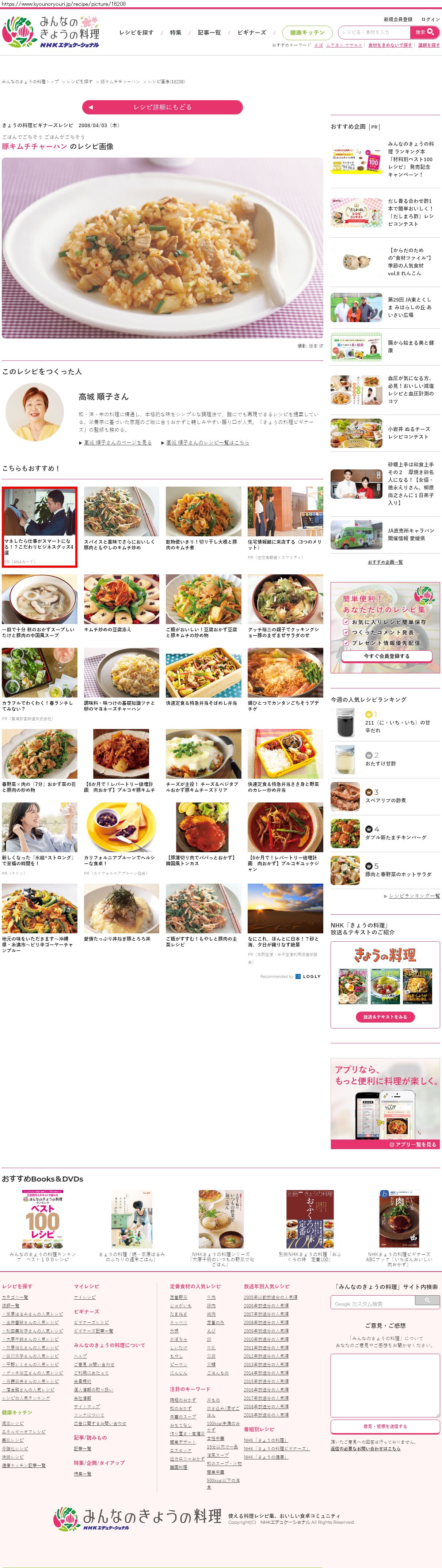
Task: Open the アプリ一覧を見る banner link
Action: (413, 1144)
